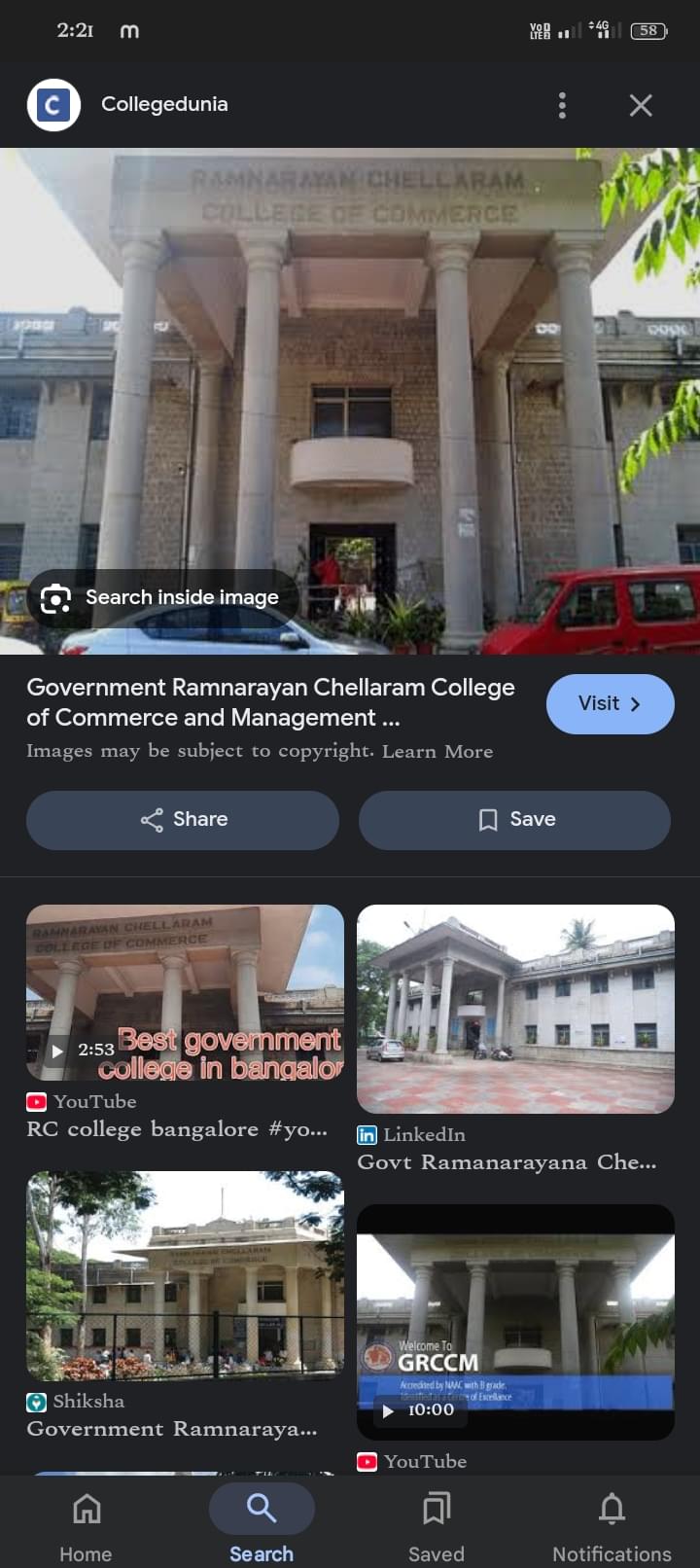Tap Search inside image

(x=161, y=598)
